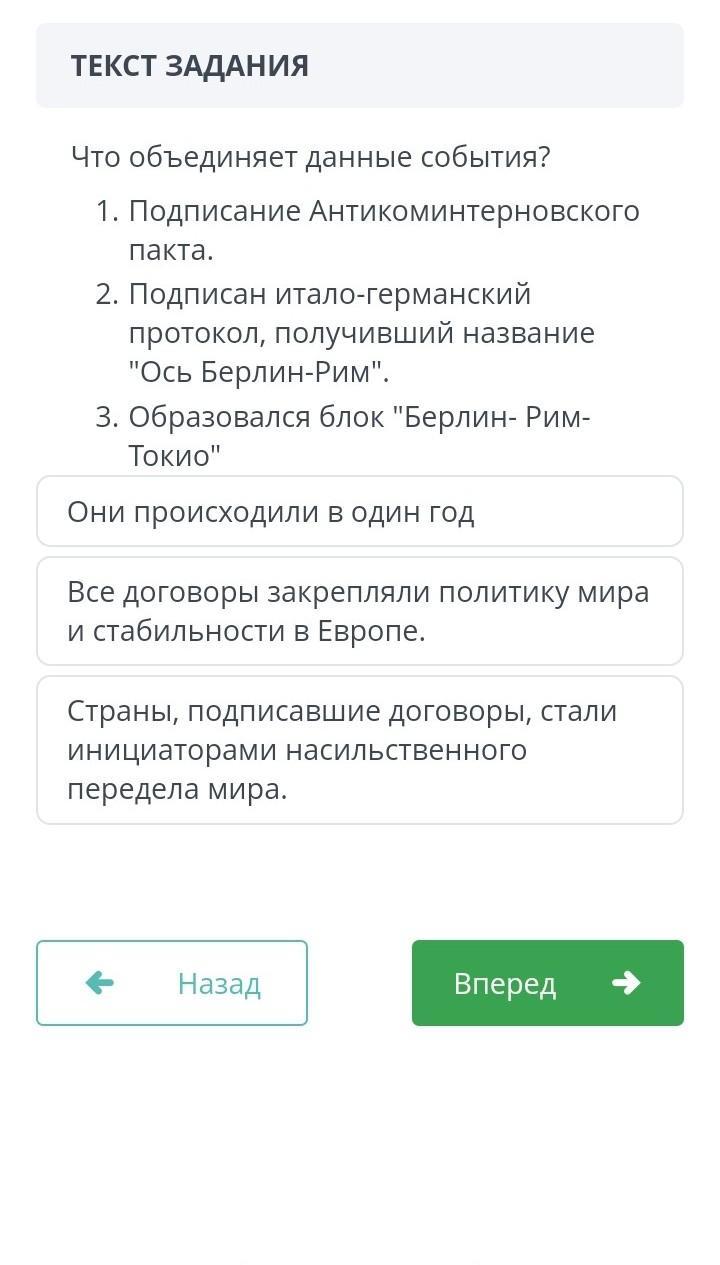
Task: Choose the answer about мира и стабильности в Европе
Action: [x=360, y=611]
